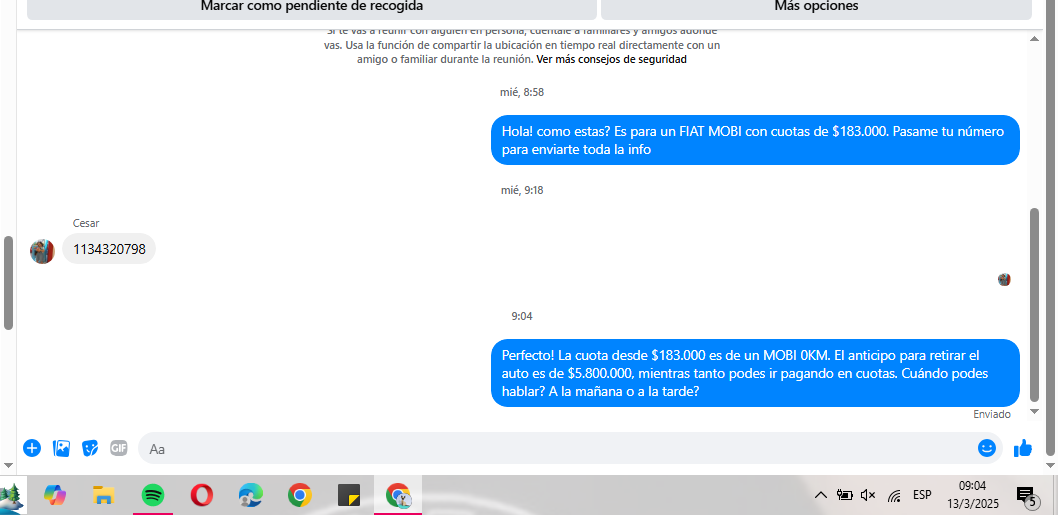This screenshot has width=1058, height=515.
Task: Open File Explorer from the taskbar
Action: point(104,494)
